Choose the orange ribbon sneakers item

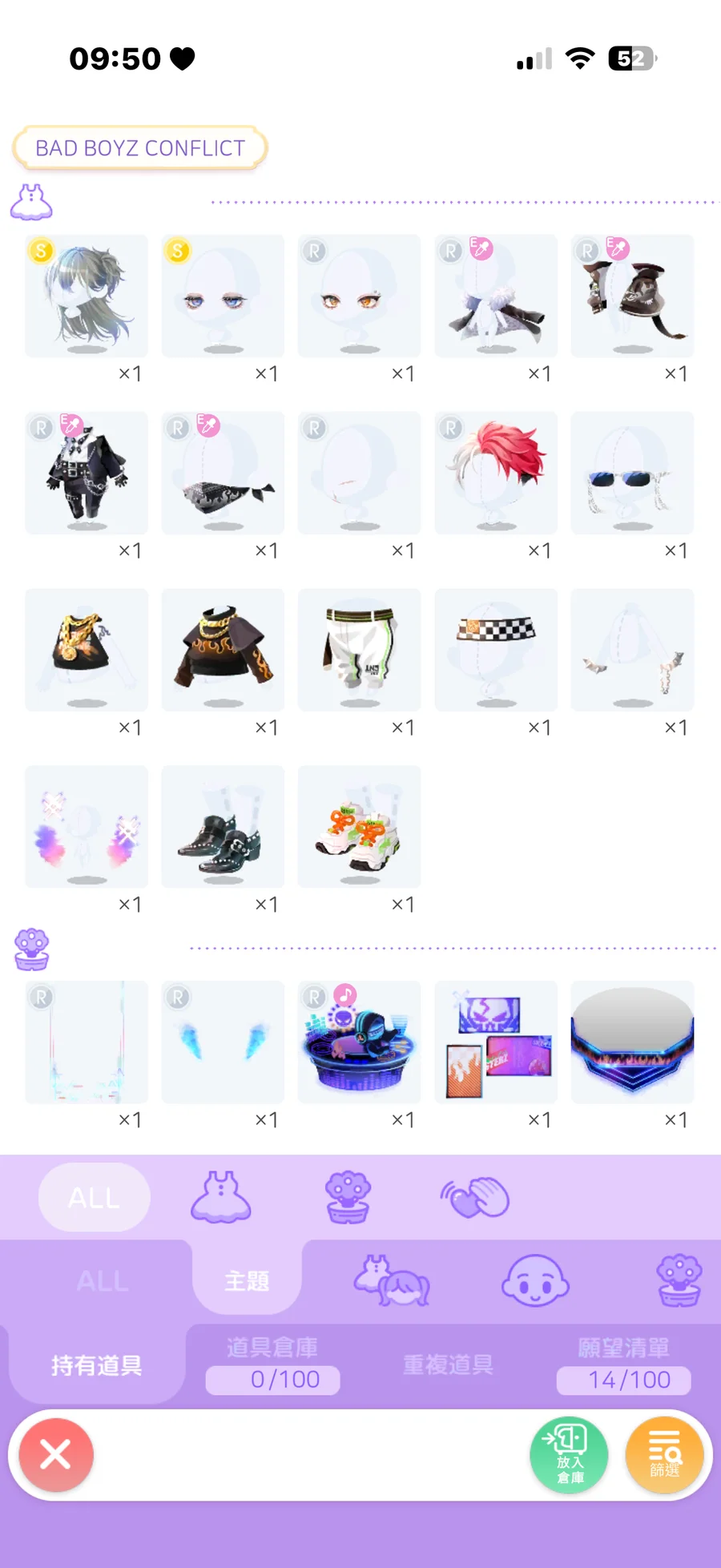coord(359,827)
